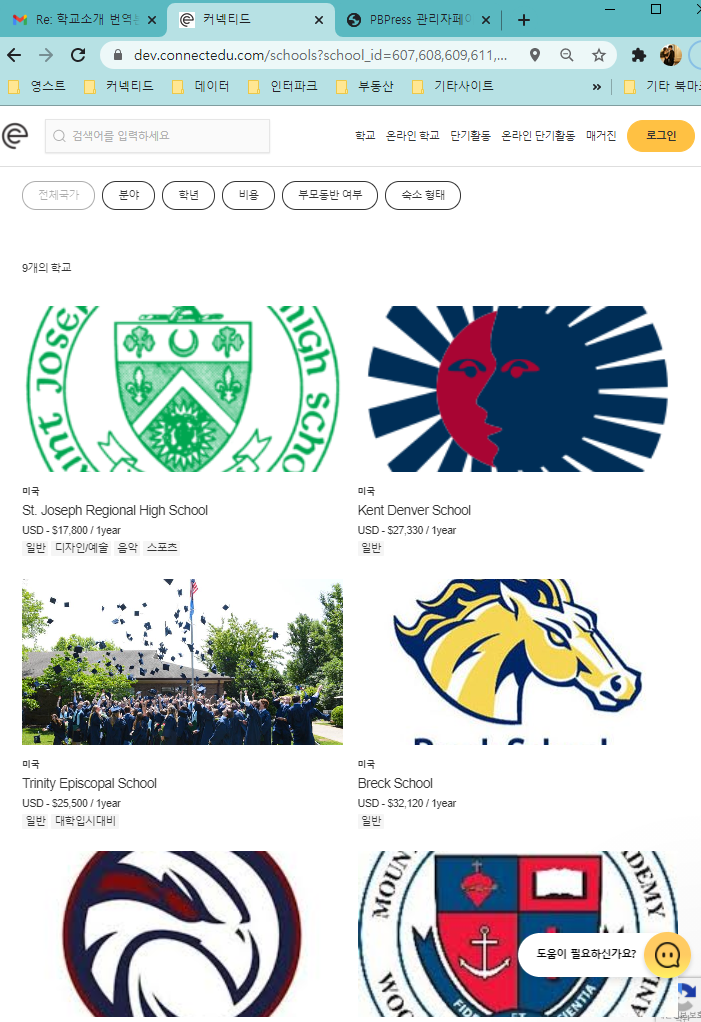Open St. Joseph Regional High School card

115,510
